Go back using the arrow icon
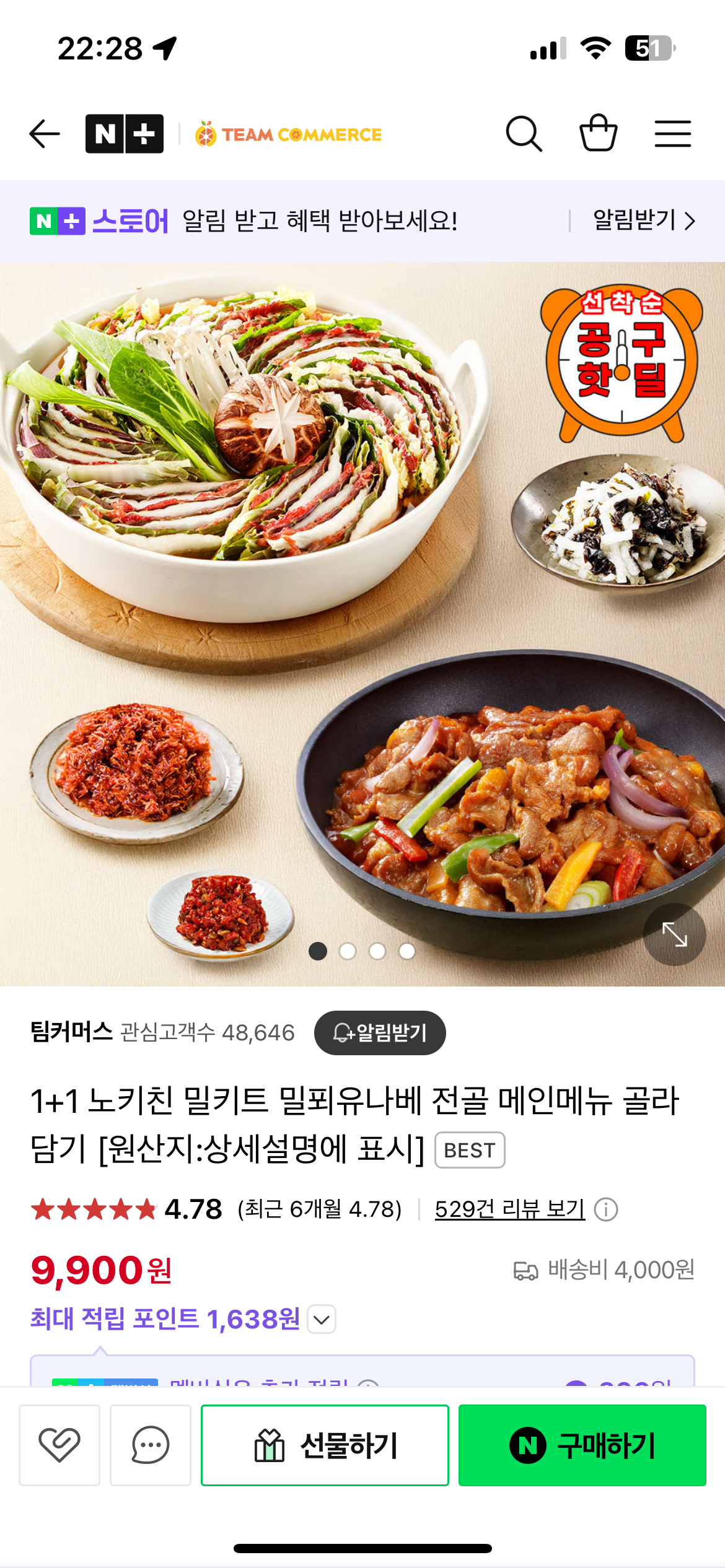The width and height of the screenshot is (725, 1568). coord(45,134)
